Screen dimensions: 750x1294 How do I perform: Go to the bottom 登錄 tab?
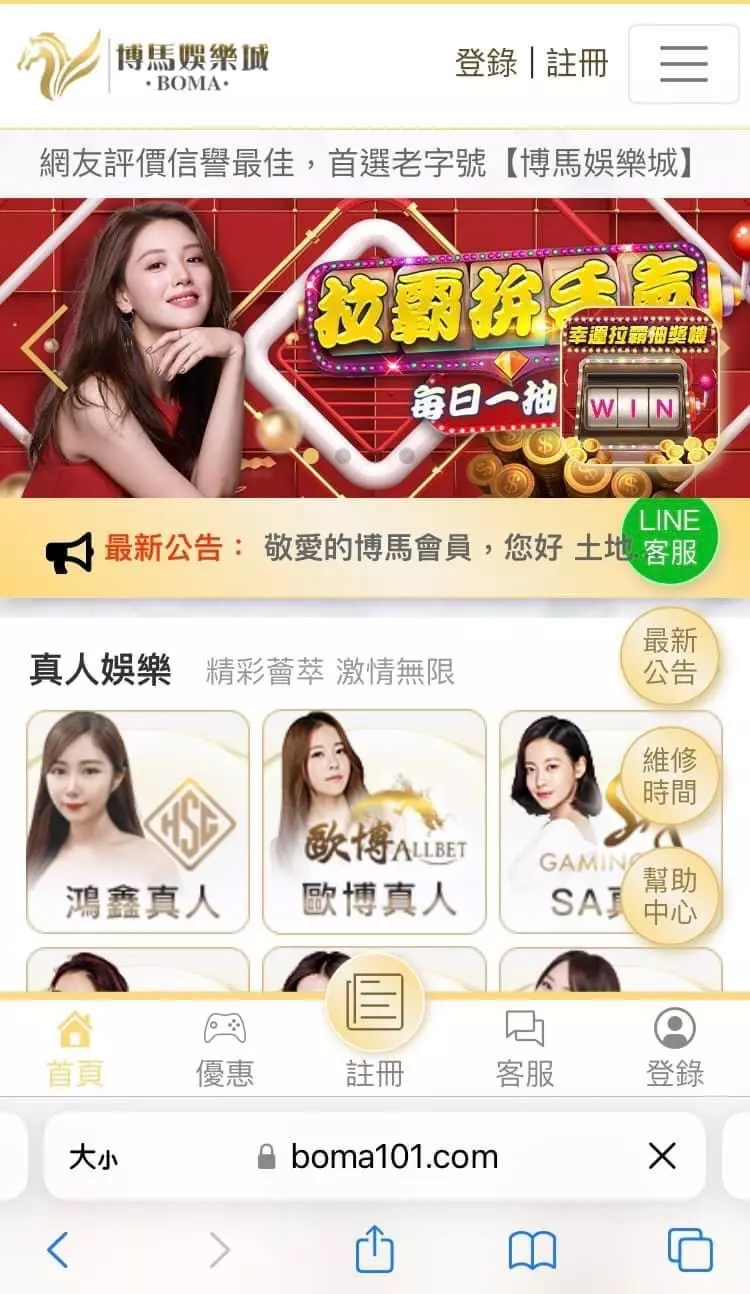675,1048
